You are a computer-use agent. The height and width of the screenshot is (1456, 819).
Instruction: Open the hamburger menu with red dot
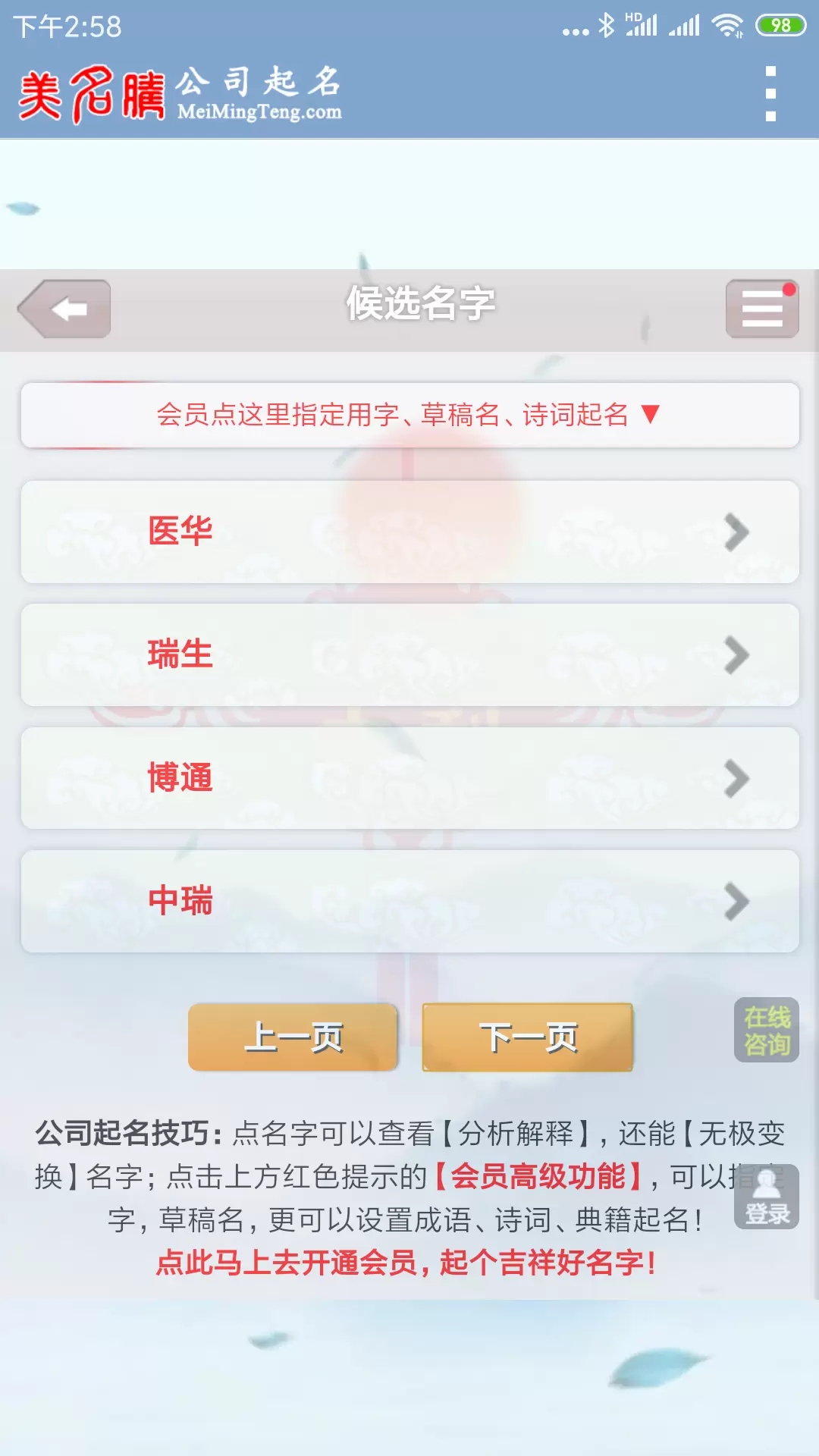coord(762,309)
